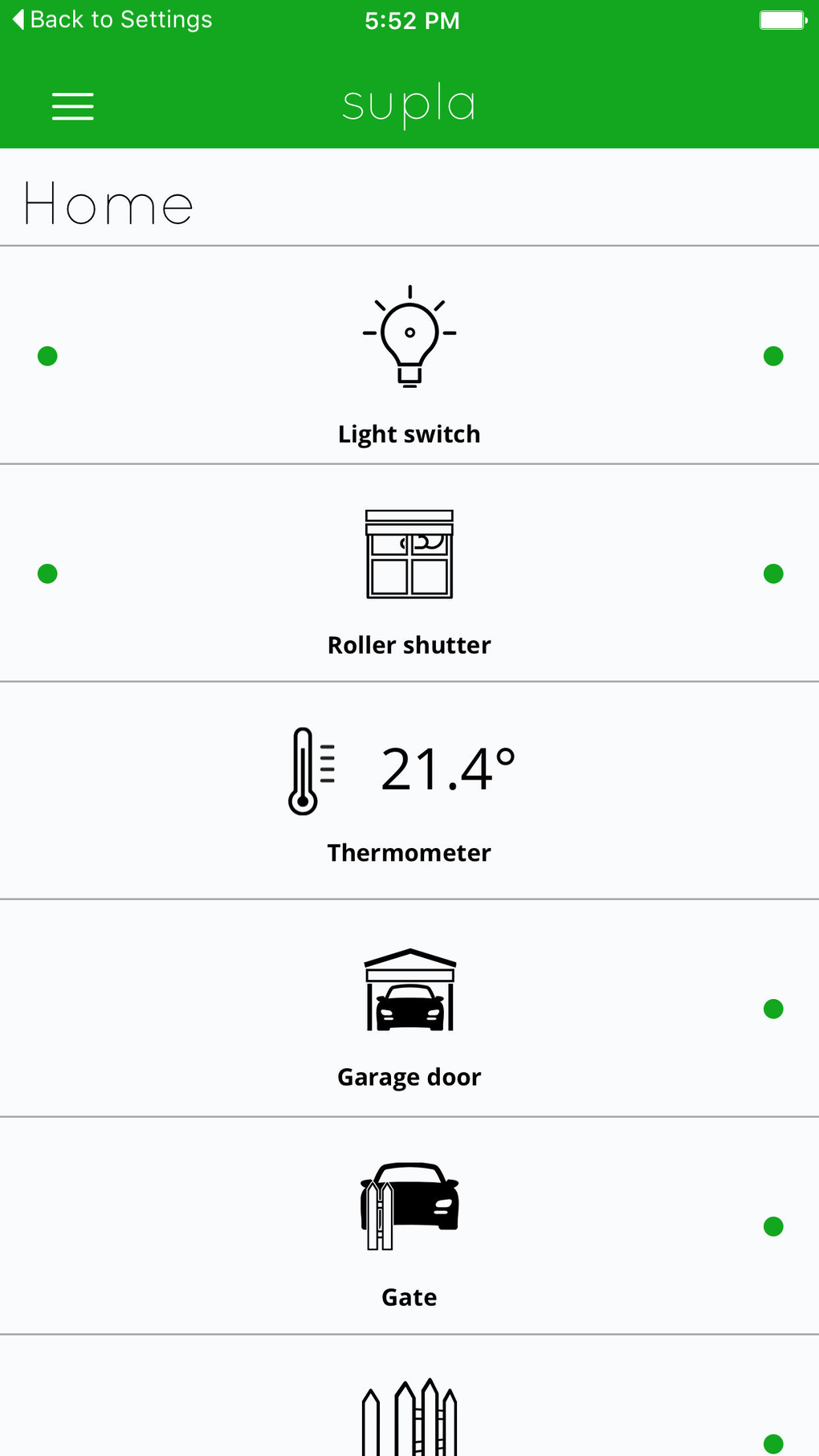Go back to Settings
This screenshot has width=819, height=1456.
click(112, 19)
